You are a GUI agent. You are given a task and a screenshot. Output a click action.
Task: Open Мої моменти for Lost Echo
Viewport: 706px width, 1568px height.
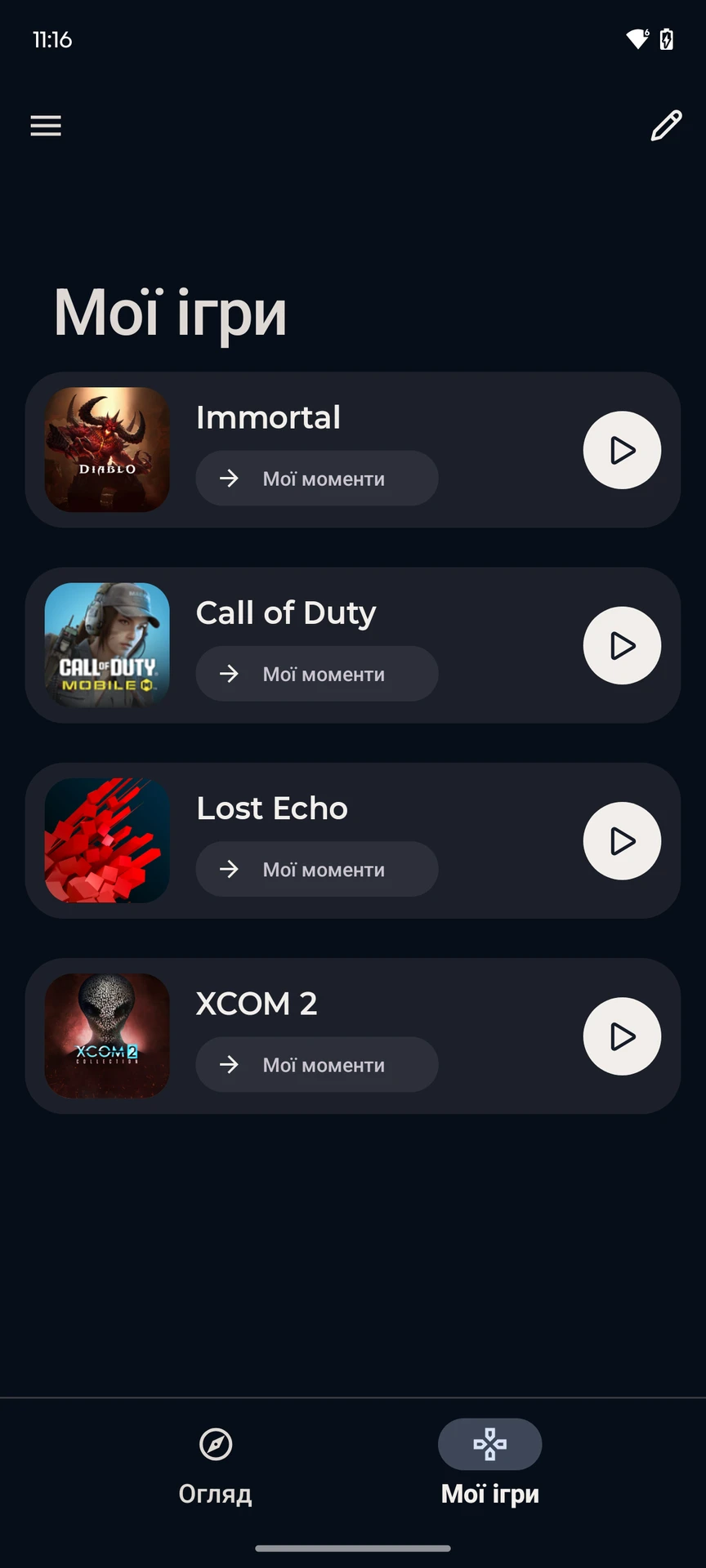click(317, 870)
